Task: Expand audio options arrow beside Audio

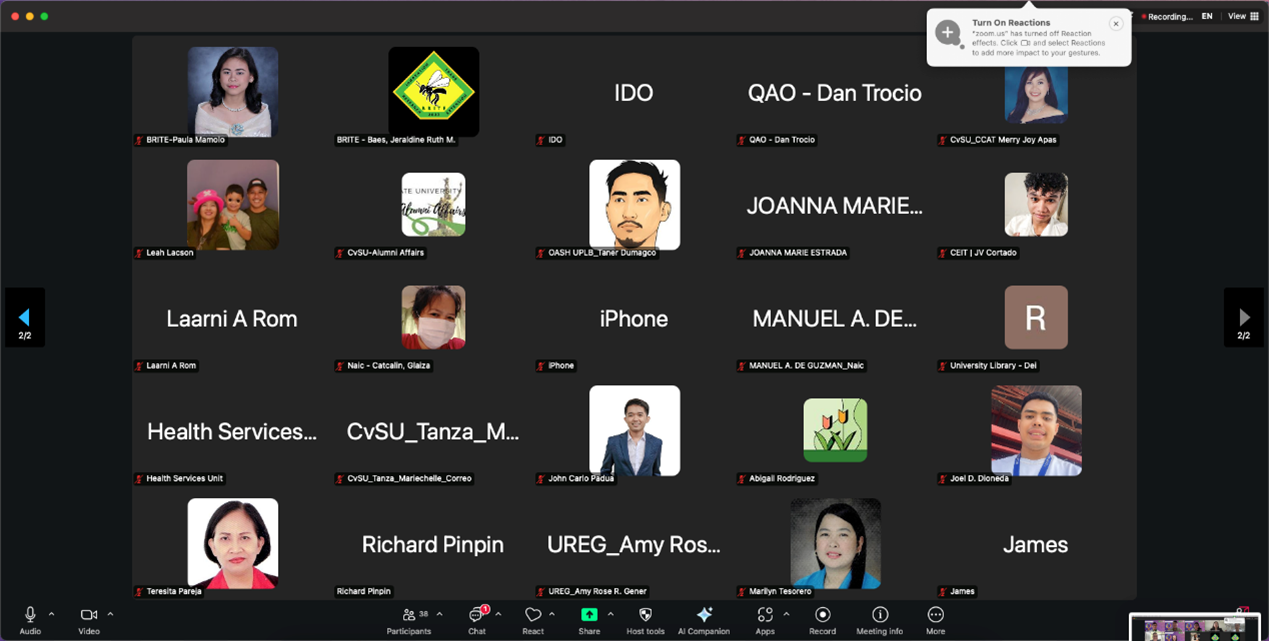Action: click(52, 614)
